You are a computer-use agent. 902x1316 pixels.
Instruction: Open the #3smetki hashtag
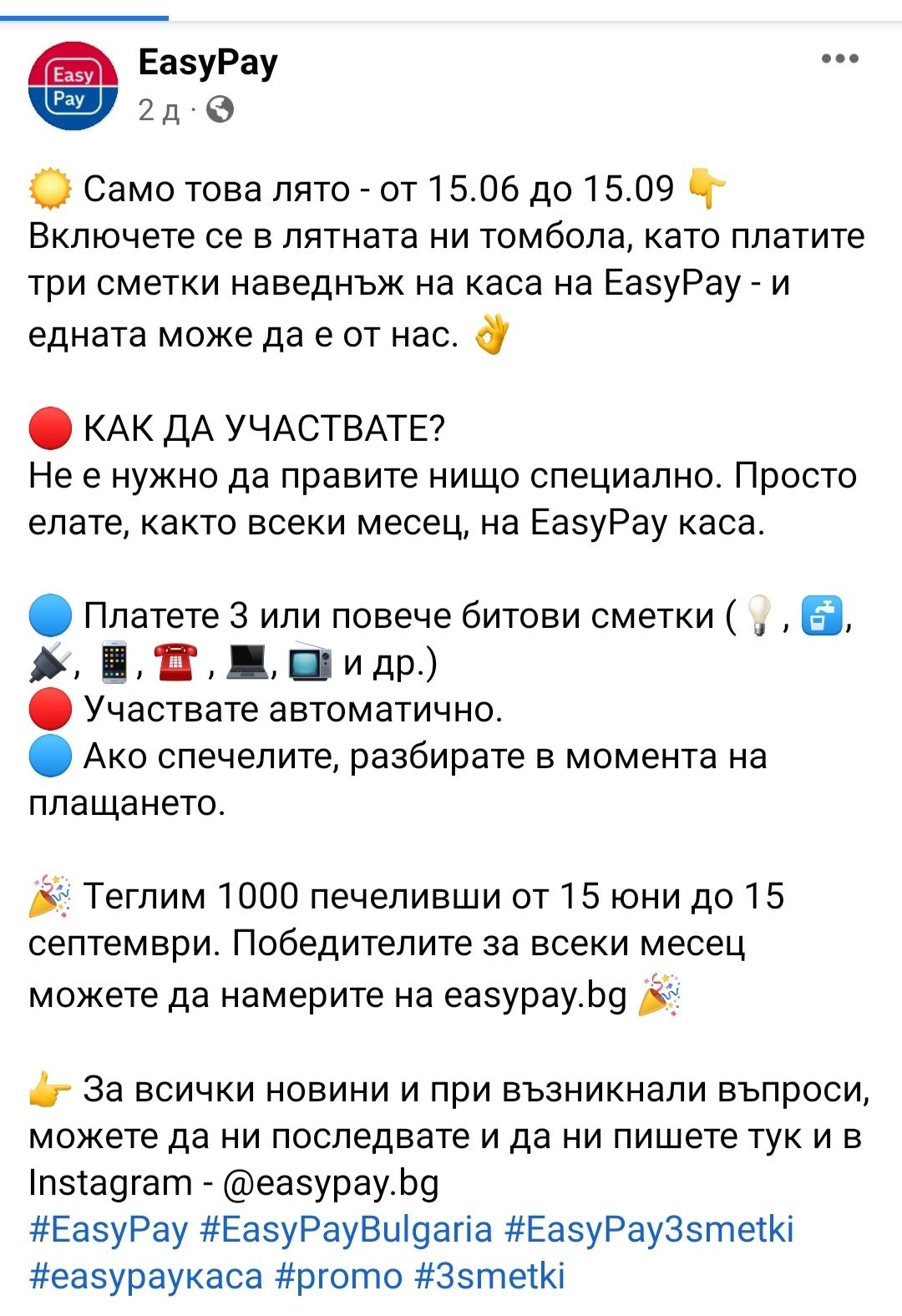point(490,1277)
